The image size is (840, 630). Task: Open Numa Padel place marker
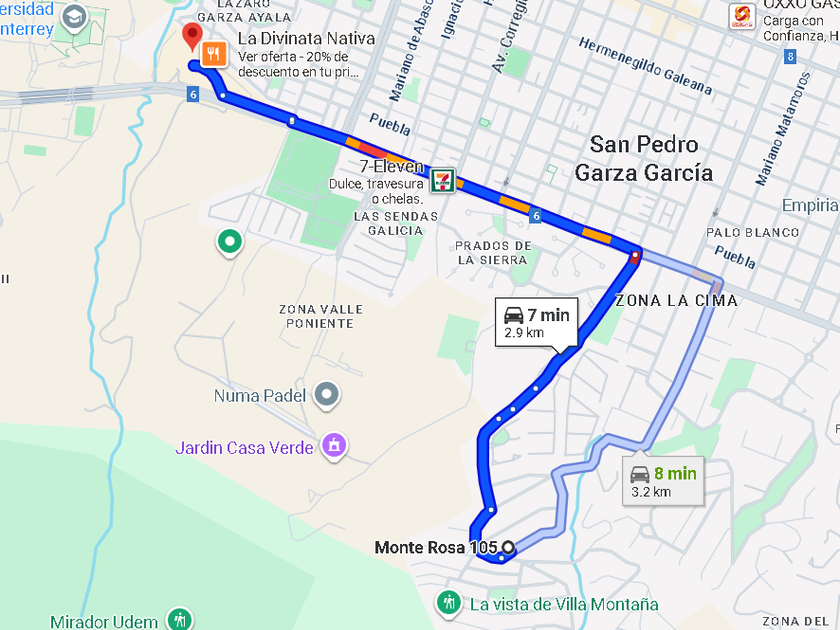[x=326, y=395]
